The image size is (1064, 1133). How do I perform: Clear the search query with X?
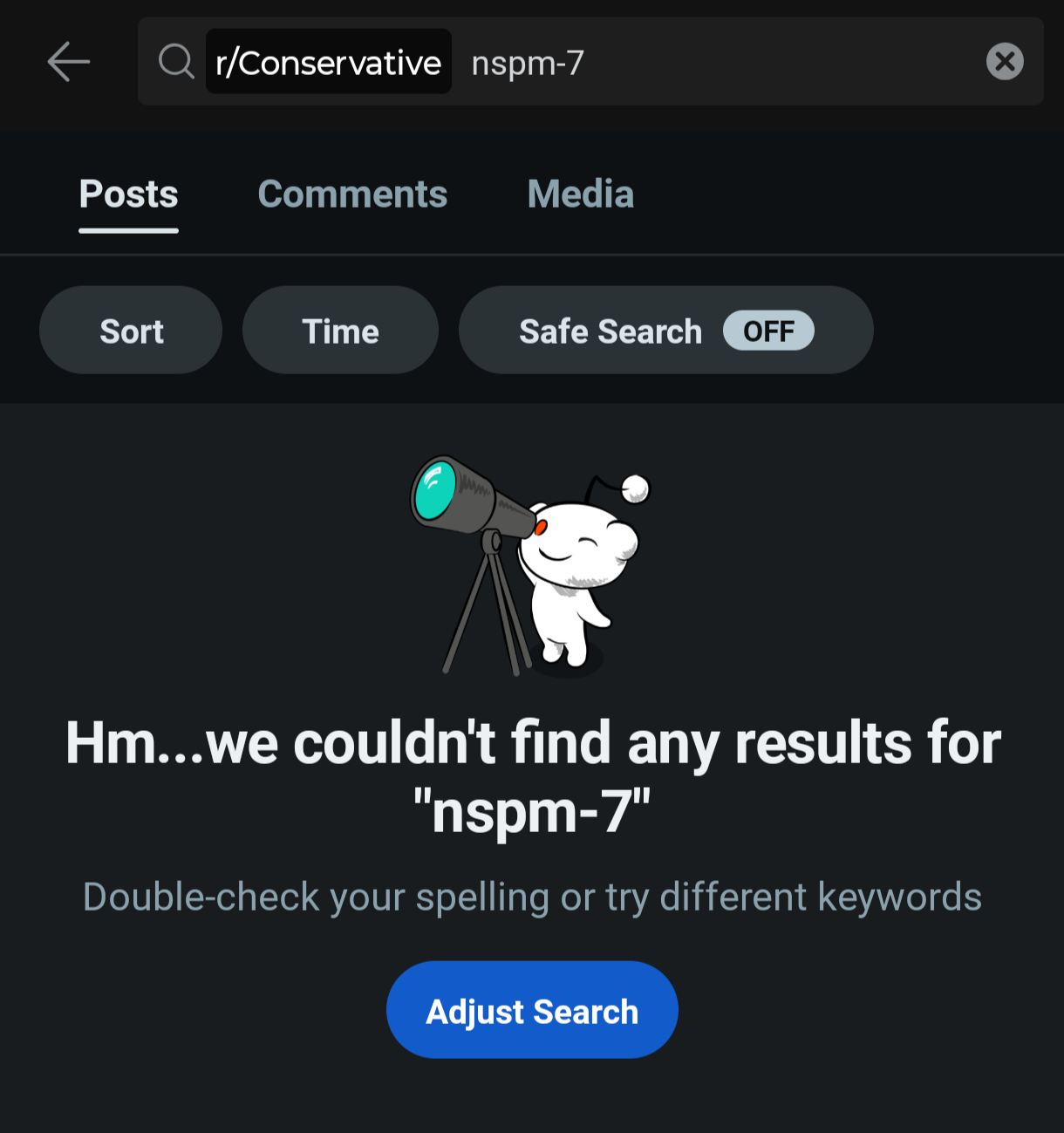[x=1005, y=62]
